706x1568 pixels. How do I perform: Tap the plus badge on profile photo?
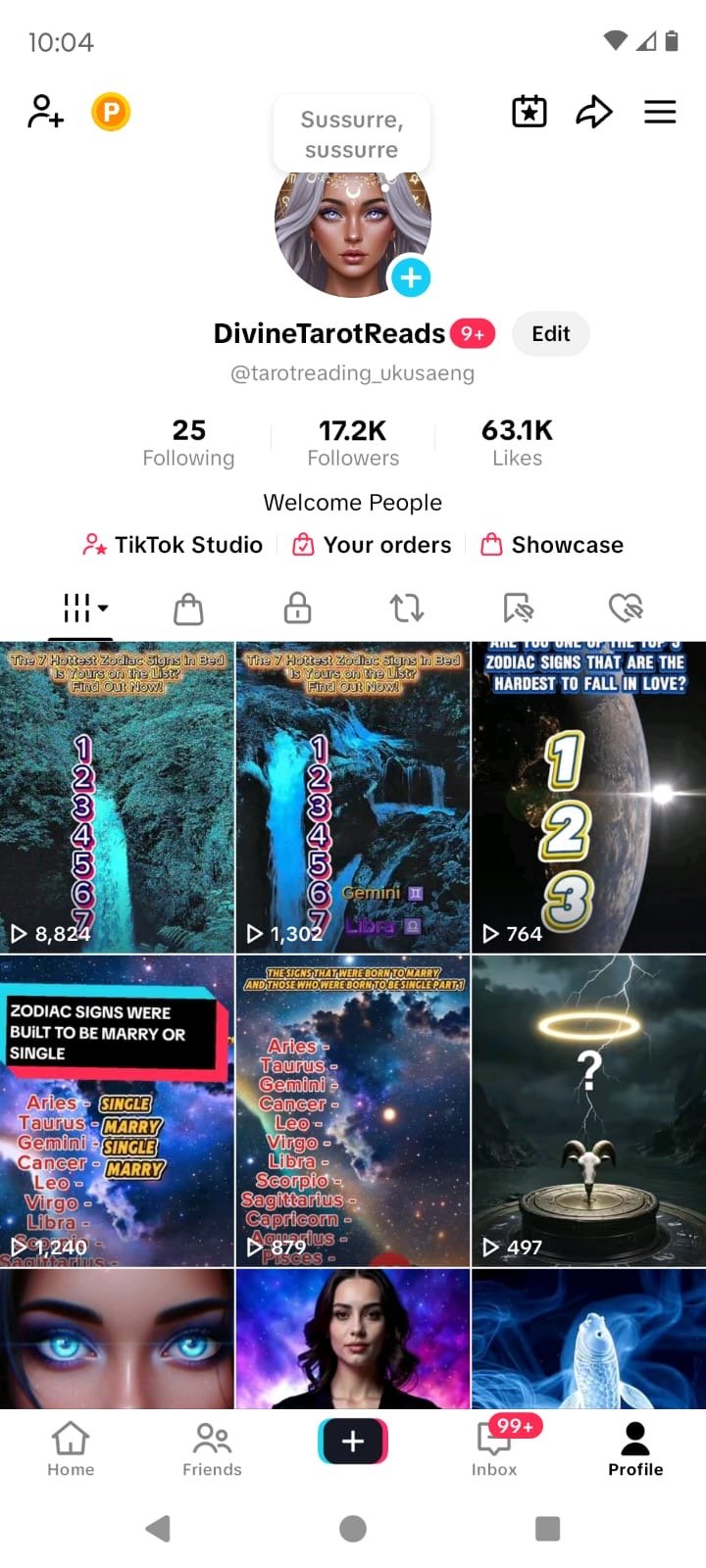click(x=411, y=277)
